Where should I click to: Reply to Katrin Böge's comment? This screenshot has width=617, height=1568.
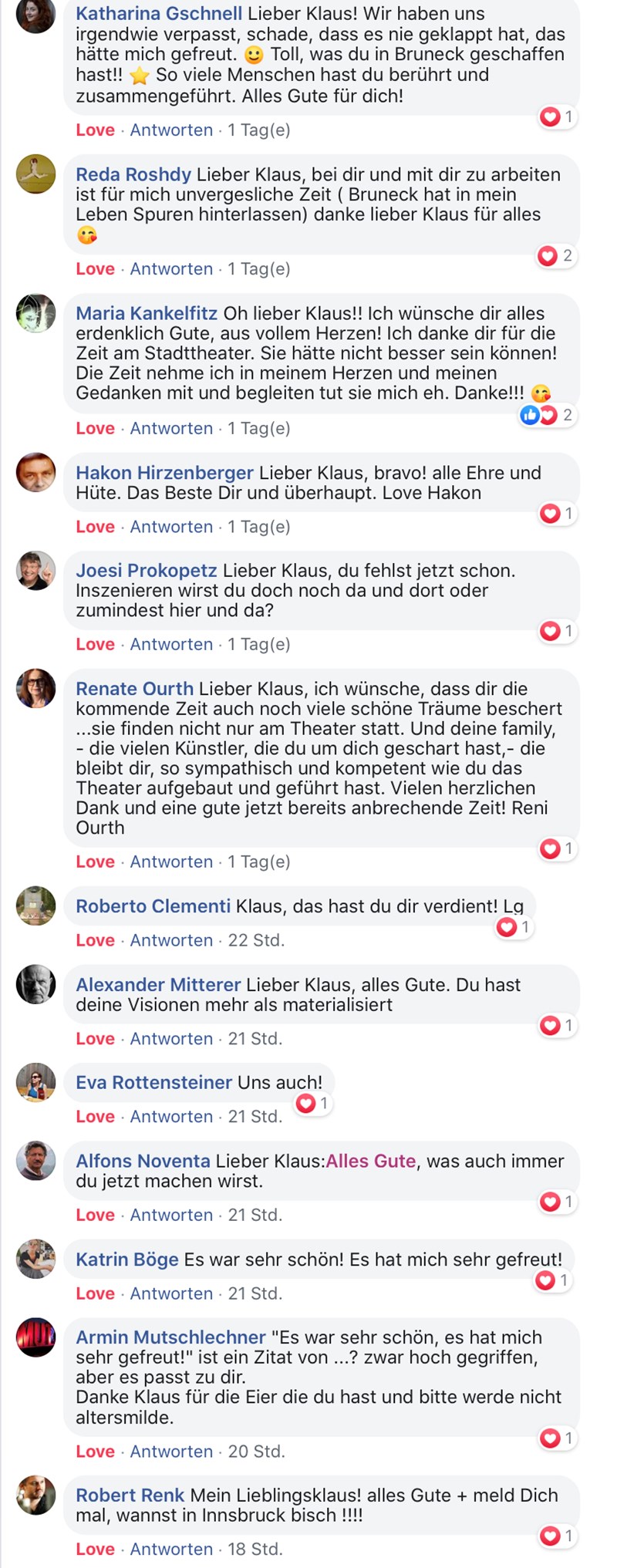[x=171, y=1293]
